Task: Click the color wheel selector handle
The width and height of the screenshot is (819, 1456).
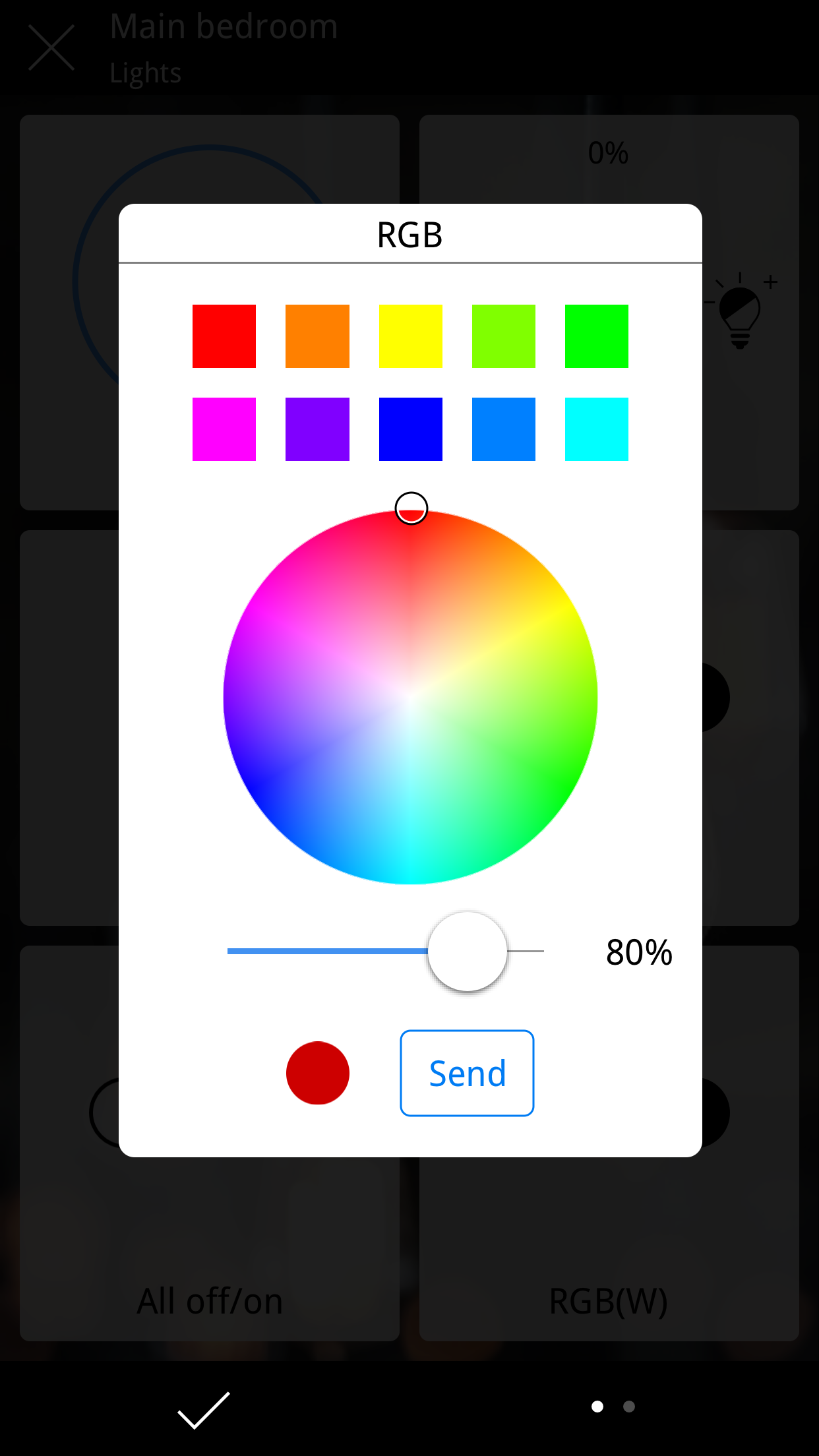Action: [410, 508]
